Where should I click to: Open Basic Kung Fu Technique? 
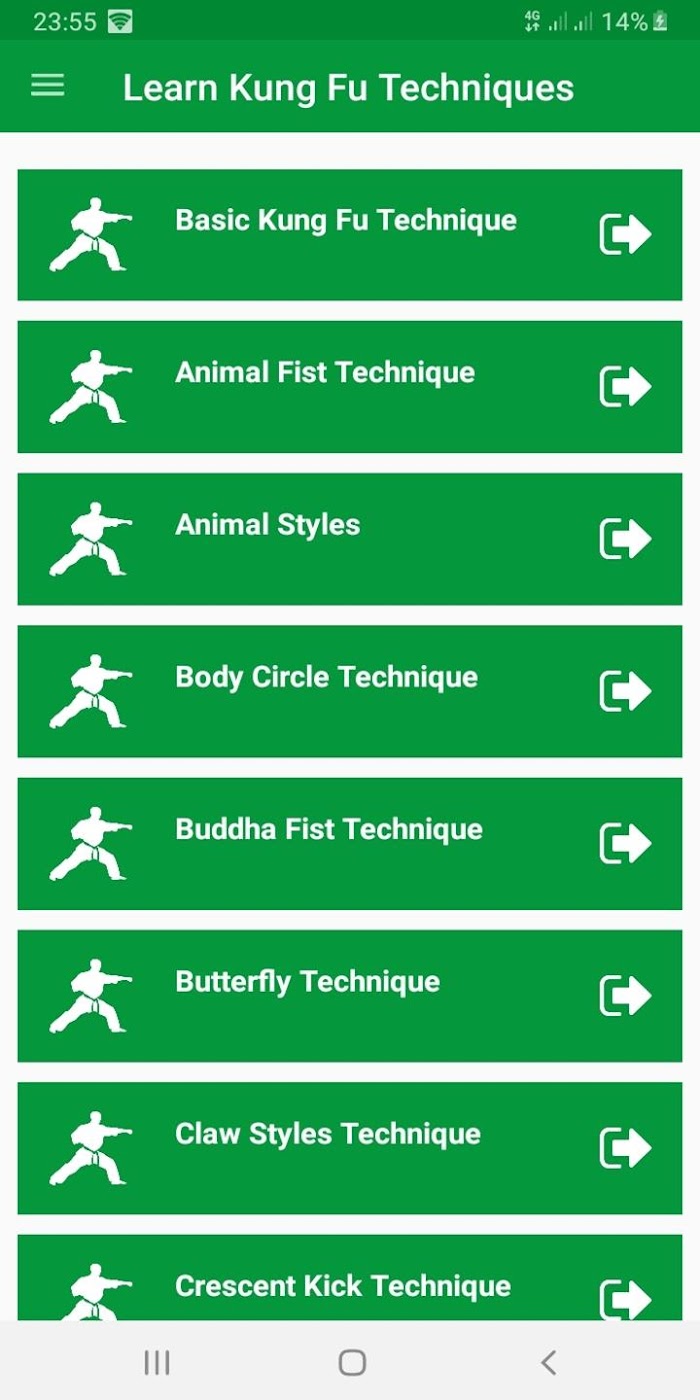click(x=350, y=235)
